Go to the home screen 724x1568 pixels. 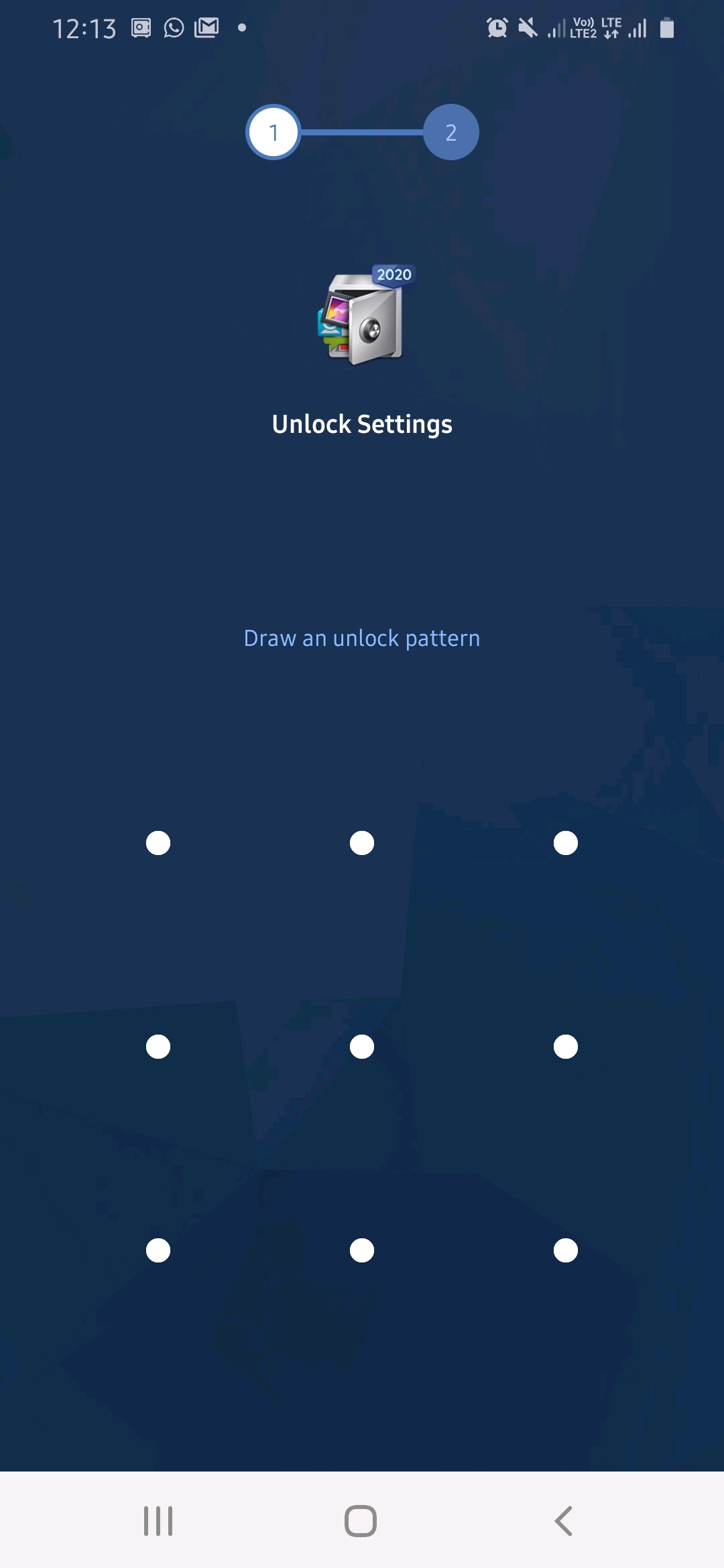coord(361,1521)
